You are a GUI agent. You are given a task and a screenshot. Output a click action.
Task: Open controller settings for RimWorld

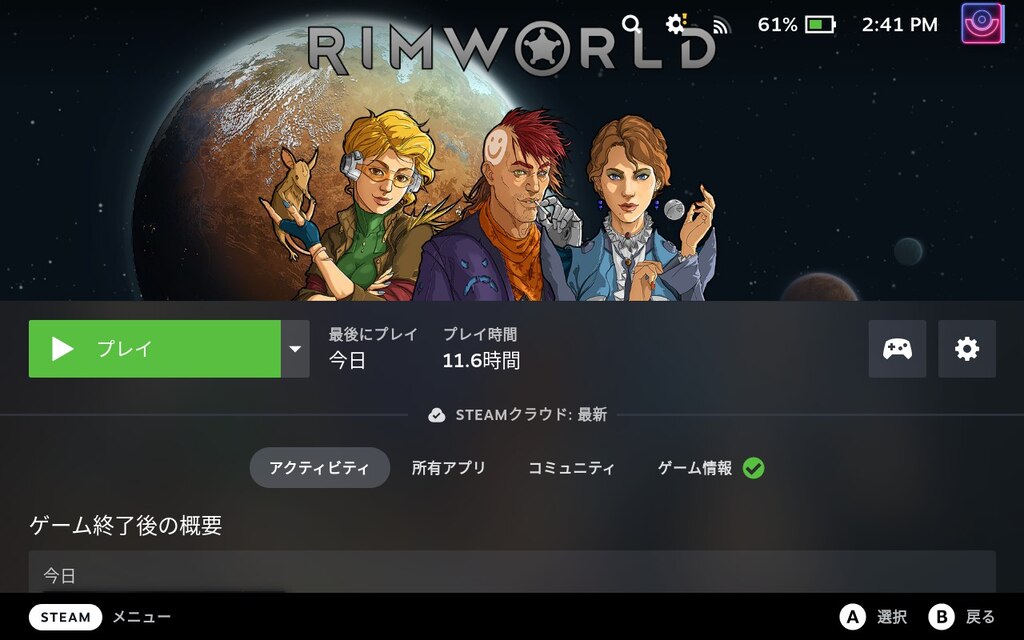pyautogui.click(x=897, y=349)
